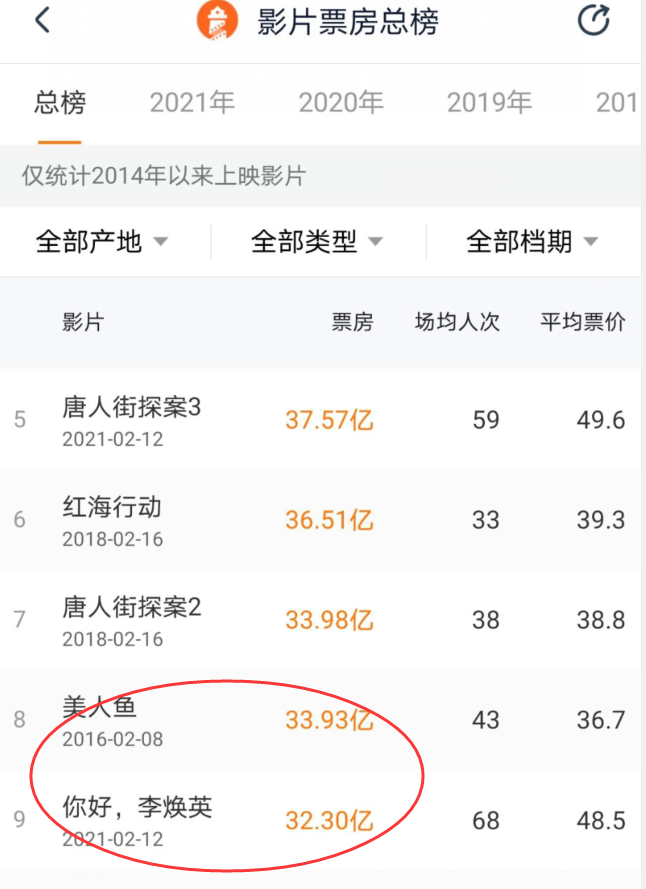Open the 全部类型 dropdown

click(x=317, y=241)
